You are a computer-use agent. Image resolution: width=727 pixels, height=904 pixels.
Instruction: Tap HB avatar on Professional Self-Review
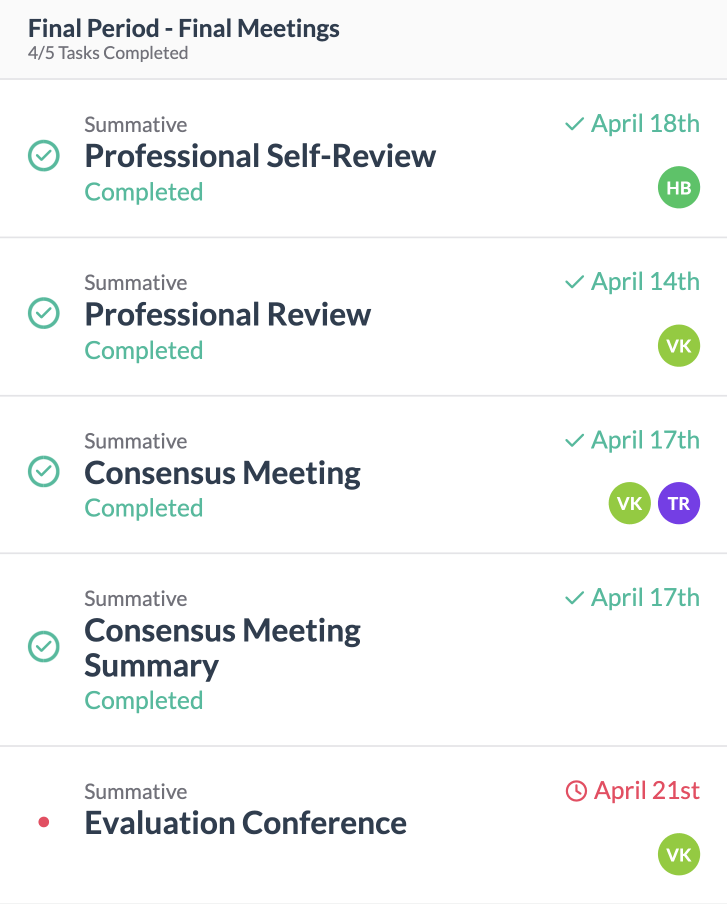point(679,188)
